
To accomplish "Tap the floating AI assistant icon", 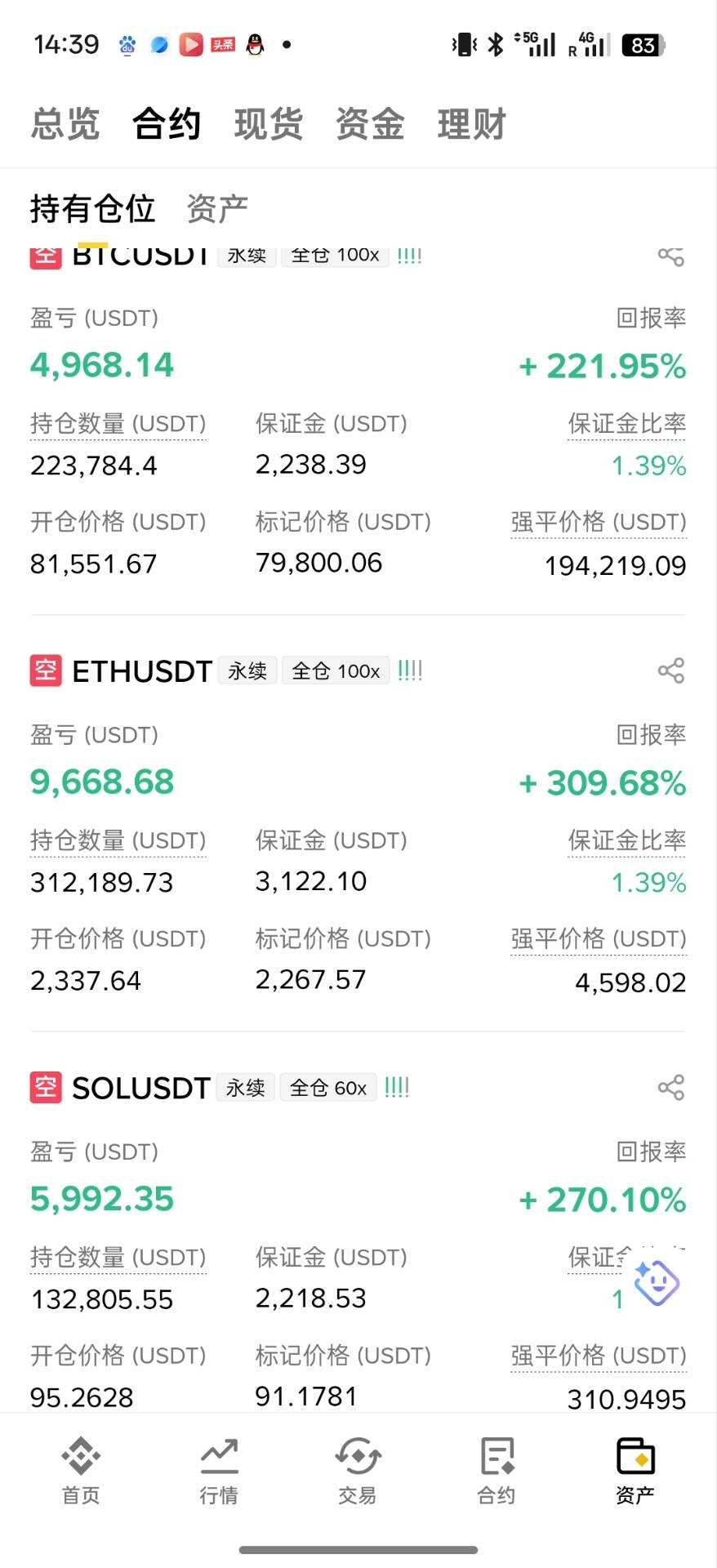I will [x=657, y=1282].
